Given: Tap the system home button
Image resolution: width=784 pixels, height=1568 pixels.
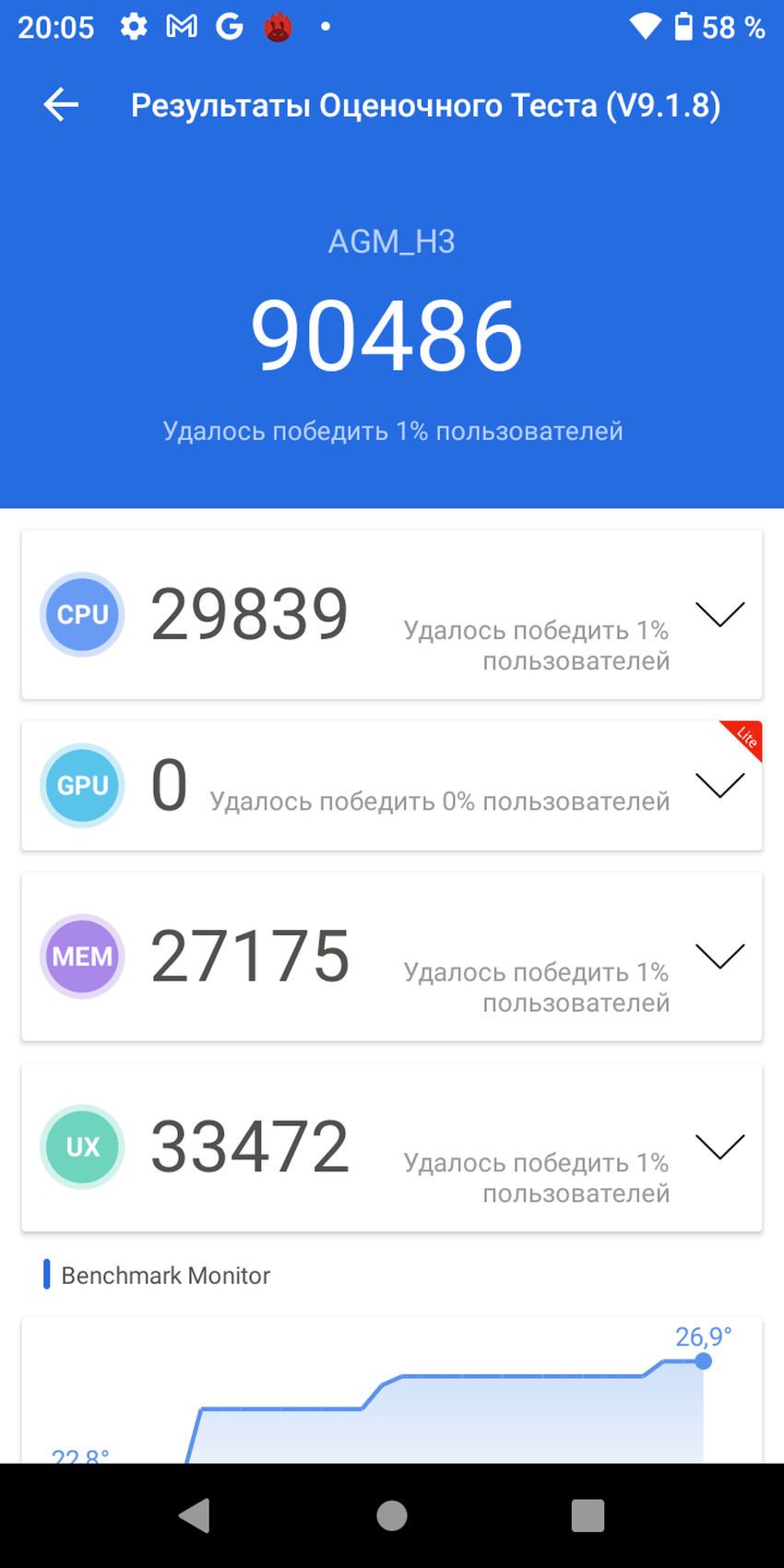Looking at the screenshot, I should 392,1515.
